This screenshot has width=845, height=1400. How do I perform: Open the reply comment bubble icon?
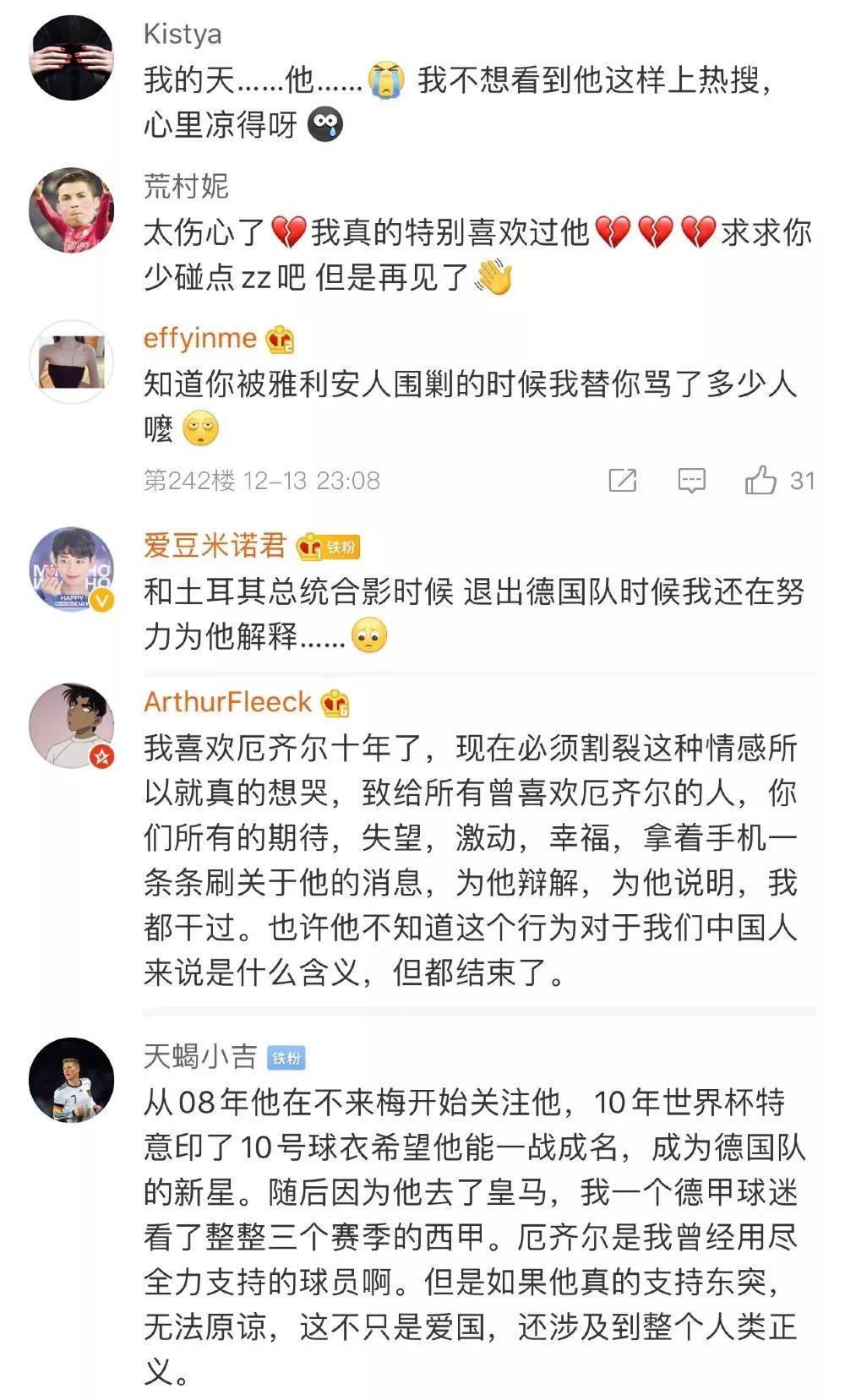[x=691, y=480]
